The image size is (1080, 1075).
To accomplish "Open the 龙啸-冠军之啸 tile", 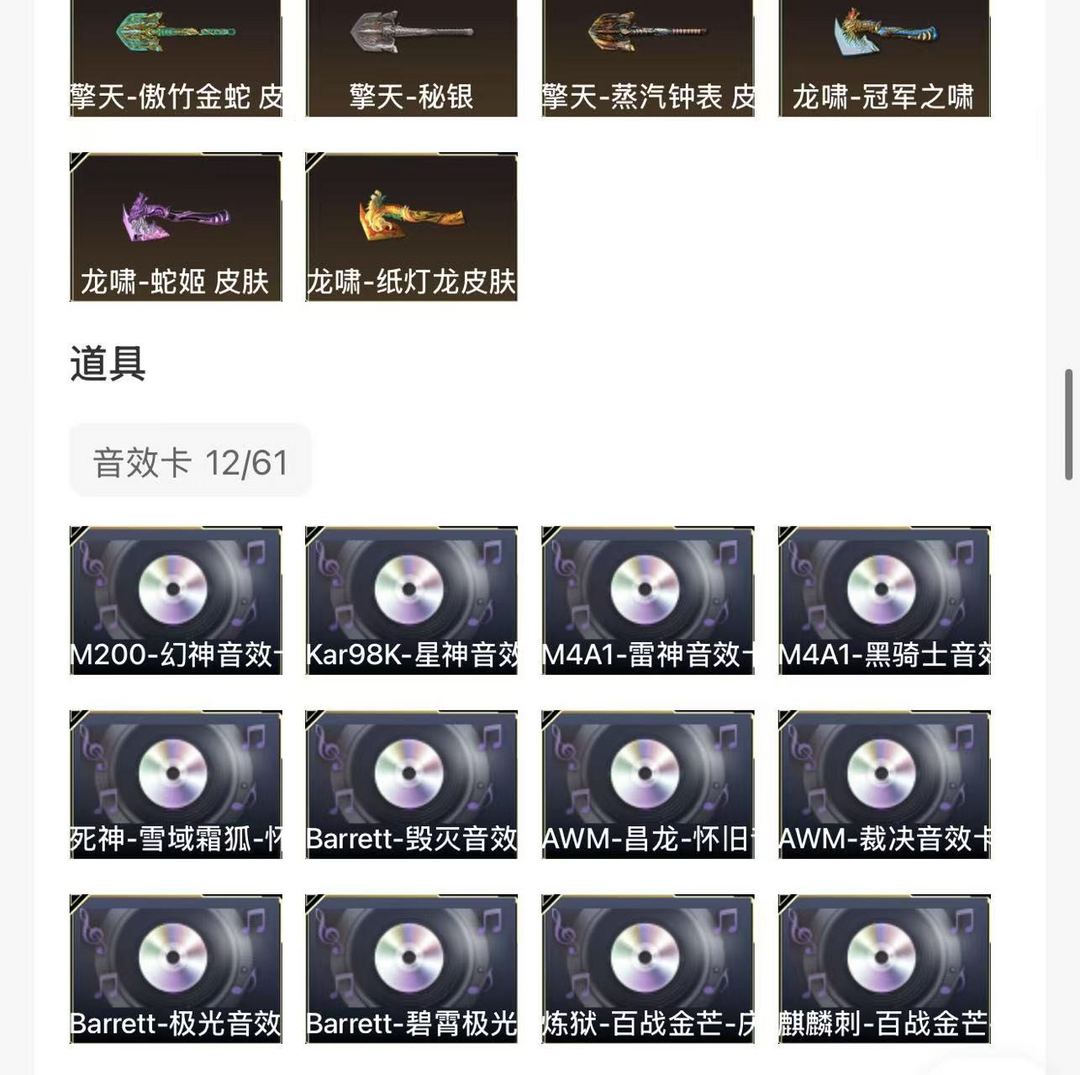I will (884, 58).
